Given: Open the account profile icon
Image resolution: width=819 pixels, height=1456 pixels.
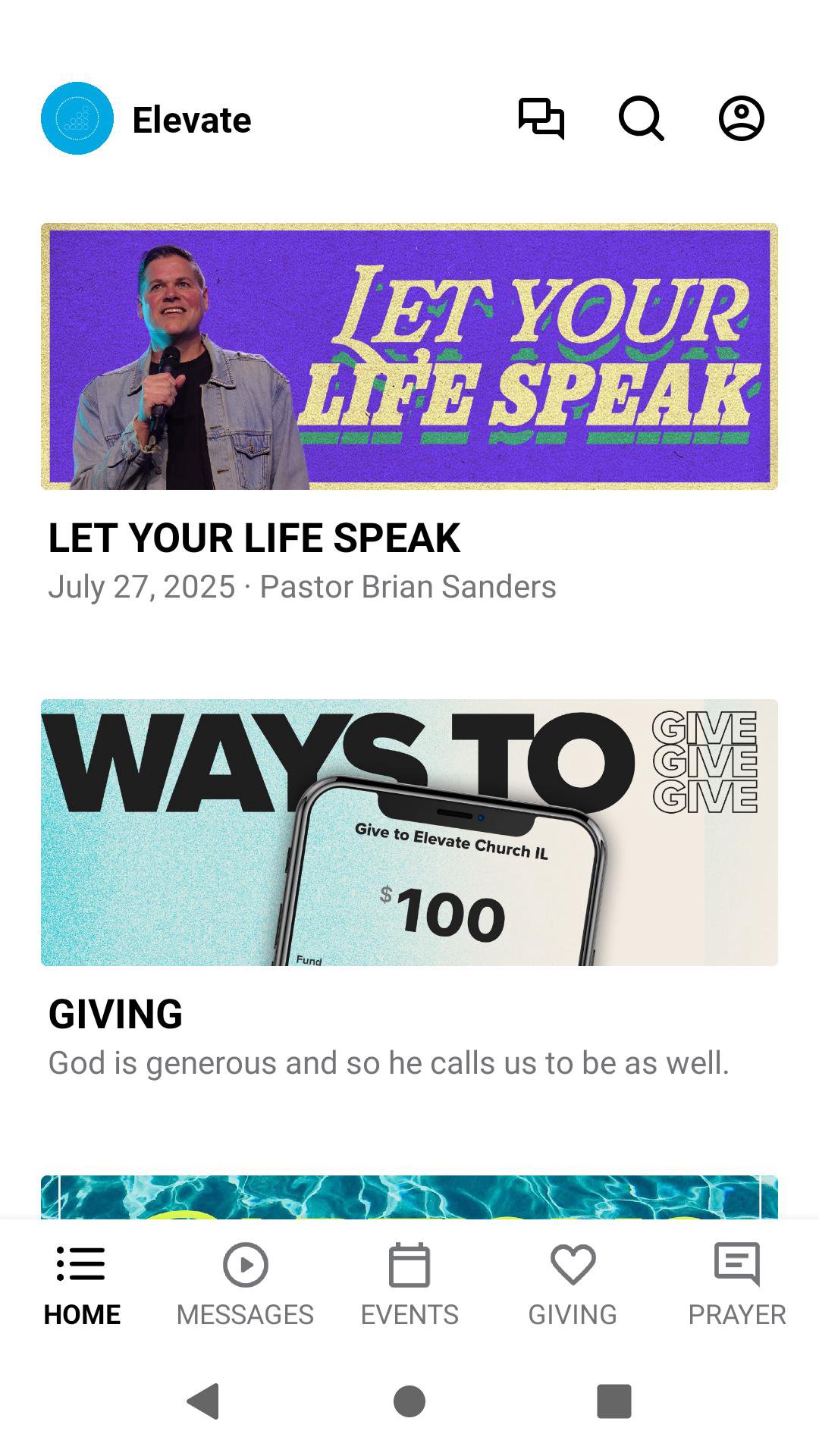Looking at the screenshot, I should pos(741,119).
